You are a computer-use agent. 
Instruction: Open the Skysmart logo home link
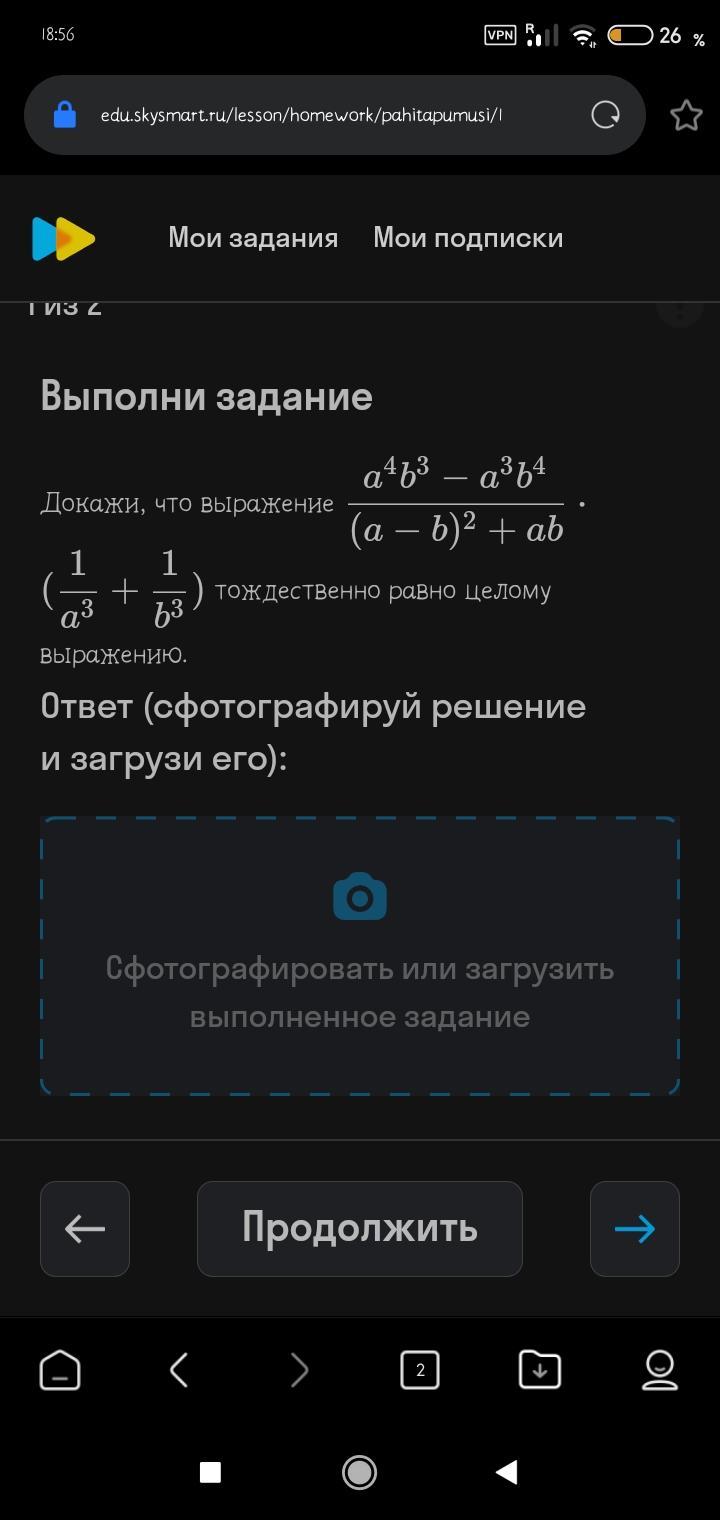click(x=63, y=238)
